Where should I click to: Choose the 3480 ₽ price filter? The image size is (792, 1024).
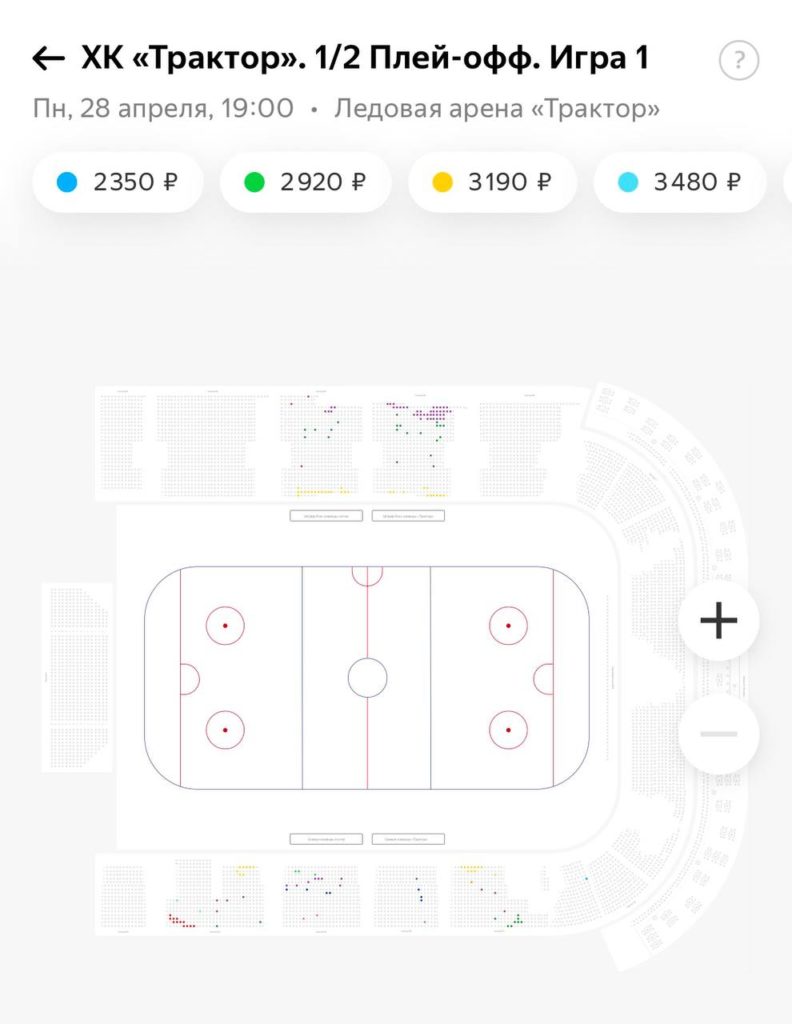pyautogui.click(x=680, y=182)
